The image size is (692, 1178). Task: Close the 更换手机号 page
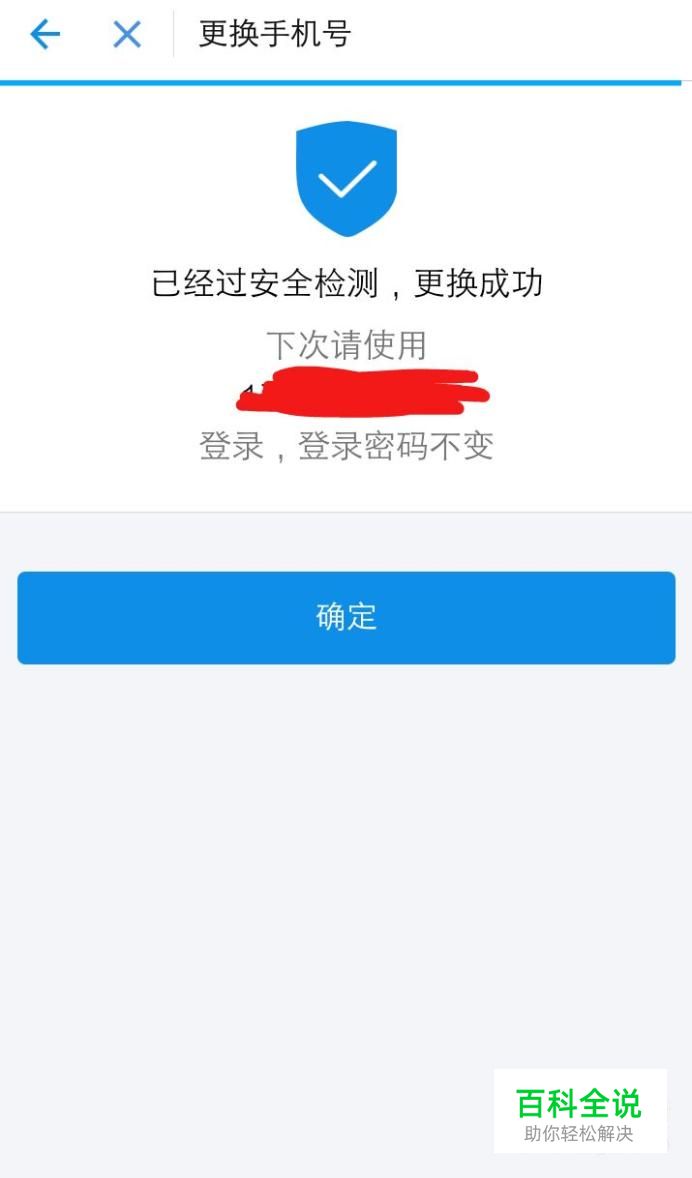(127, 35)
